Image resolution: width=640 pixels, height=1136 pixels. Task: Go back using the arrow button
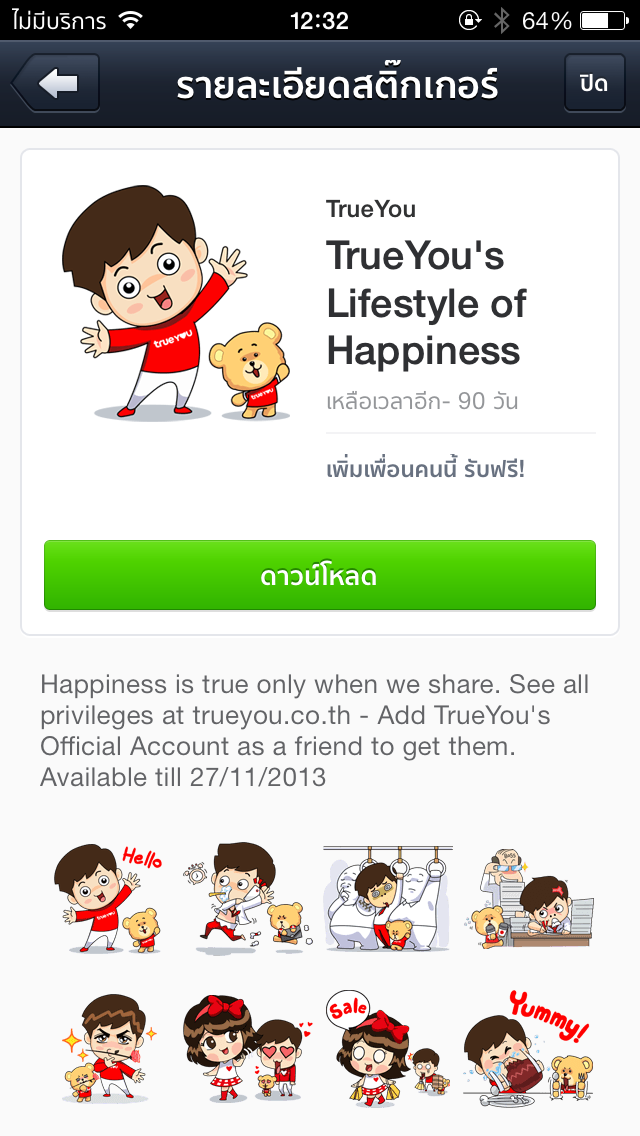coord(56,84)
